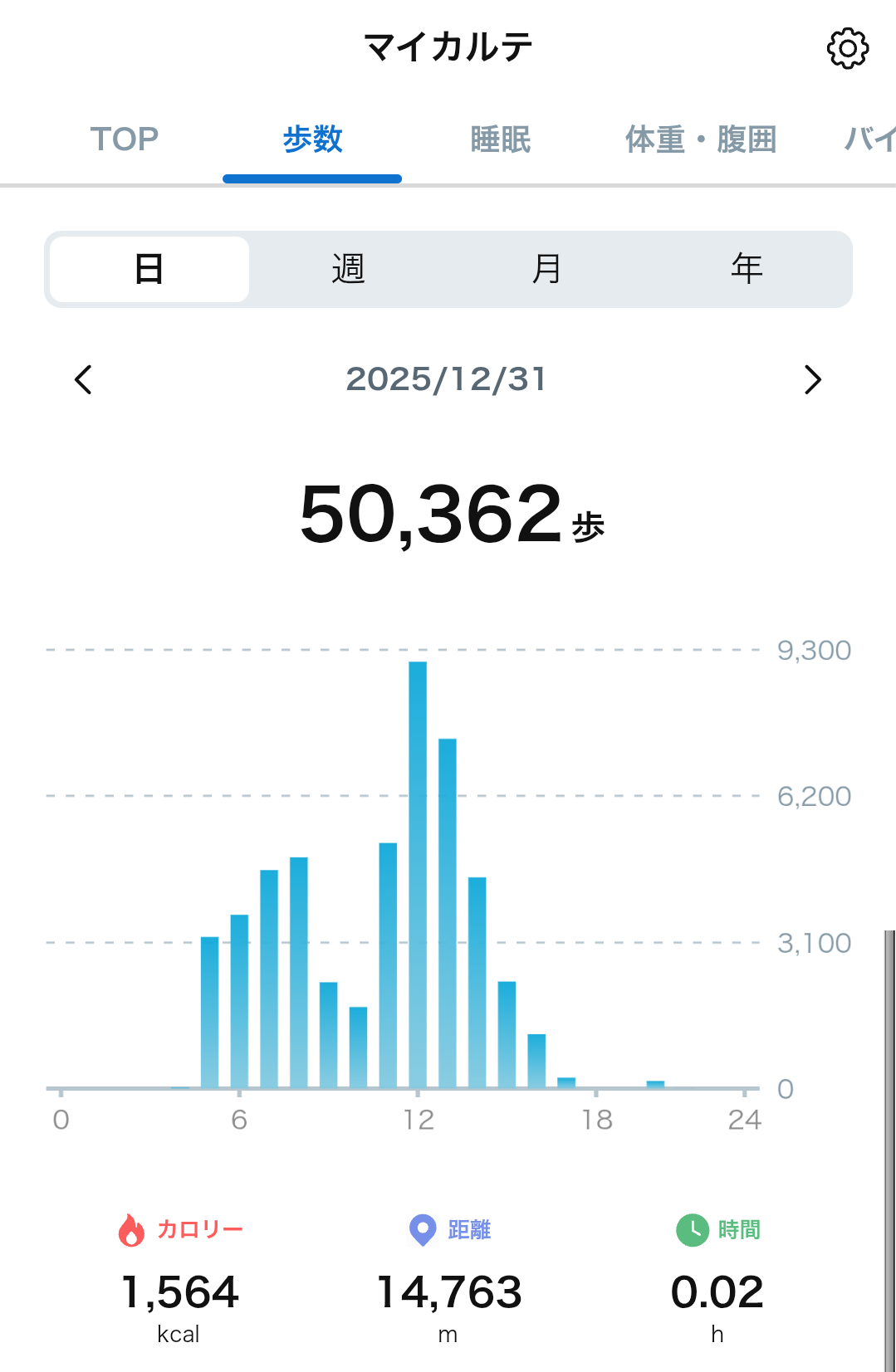Show the 月 view
Screen dimensions: 896x1372
(547, 270)
